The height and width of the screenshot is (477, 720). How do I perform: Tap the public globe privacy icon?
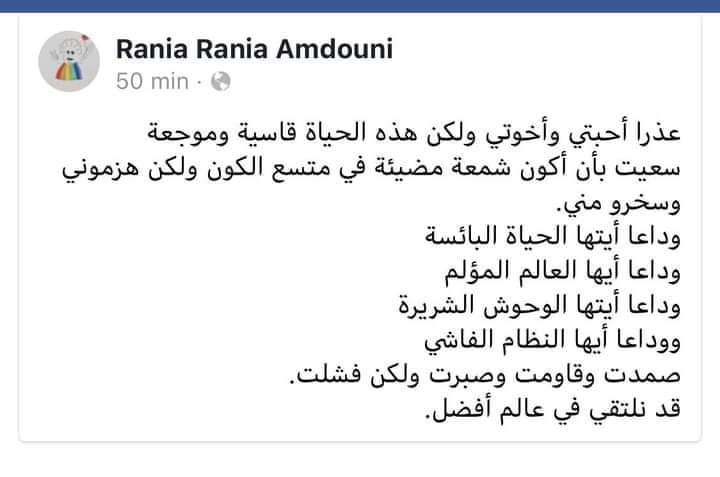(x=222, y=82)
